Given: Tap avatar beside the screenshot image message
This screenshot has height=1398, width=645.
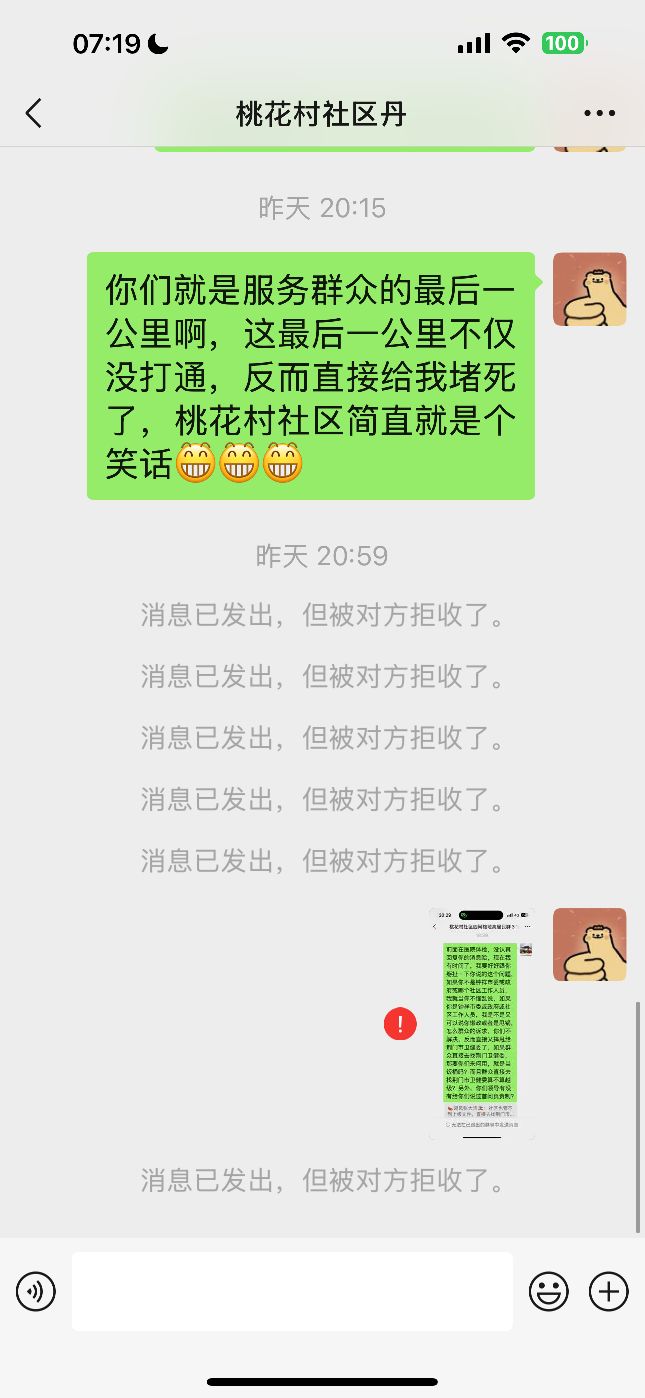Looking at the screenshot, I should [589, 945].
